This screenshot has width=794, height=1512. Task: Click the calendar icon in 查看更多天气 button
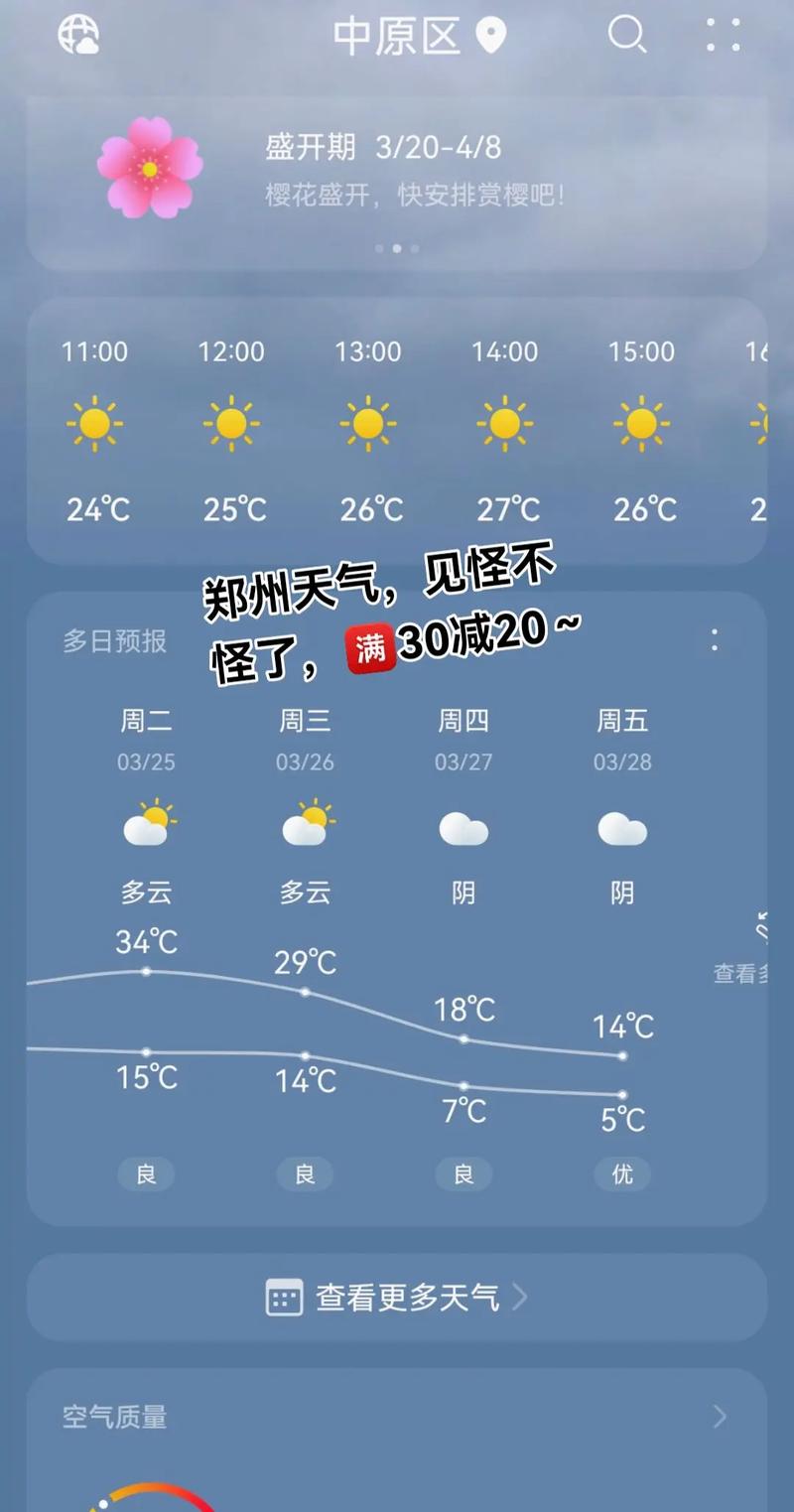pos(283,1297)
